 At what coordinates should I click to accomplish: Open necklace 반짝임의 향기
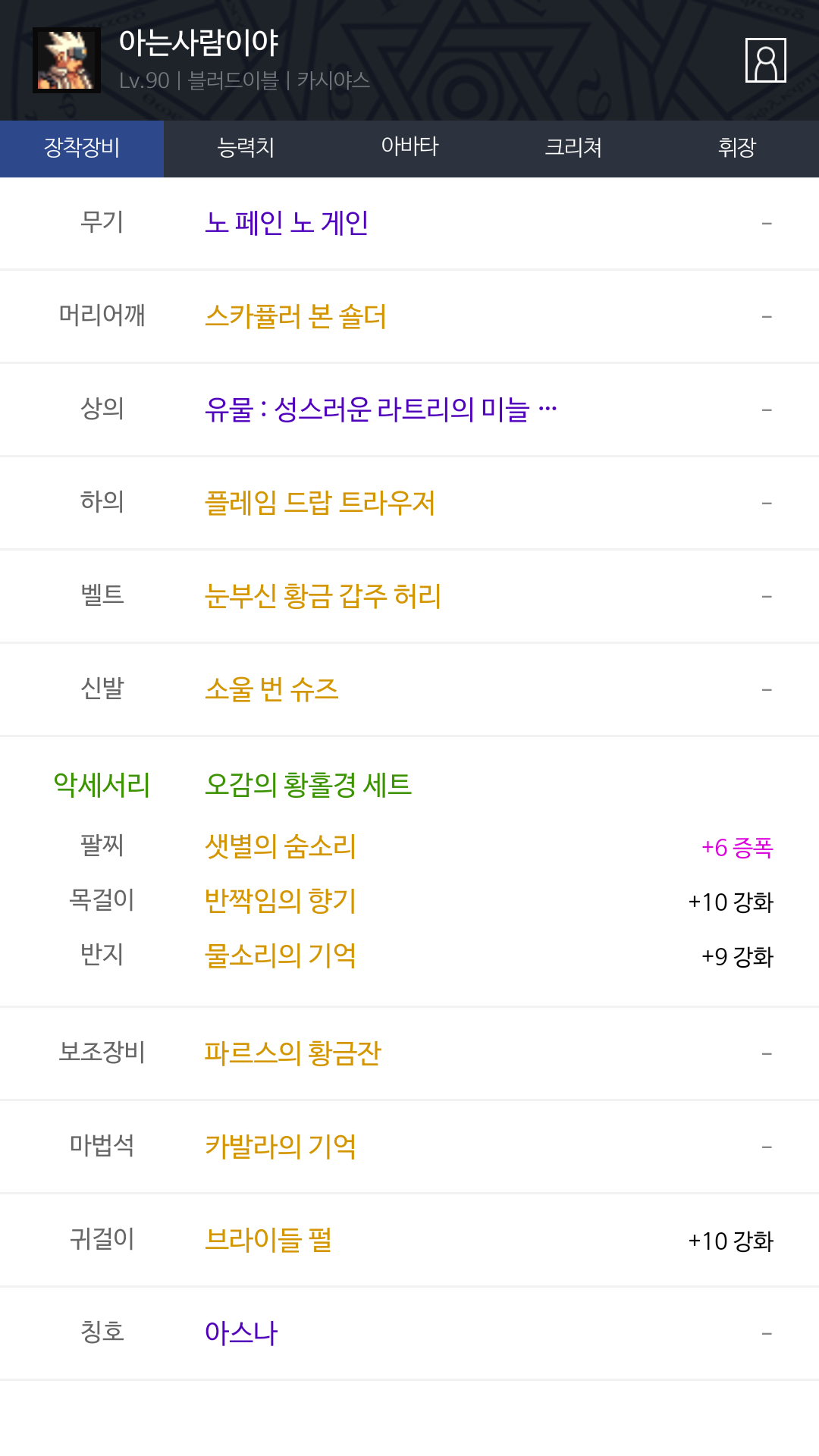pos(281,901)
